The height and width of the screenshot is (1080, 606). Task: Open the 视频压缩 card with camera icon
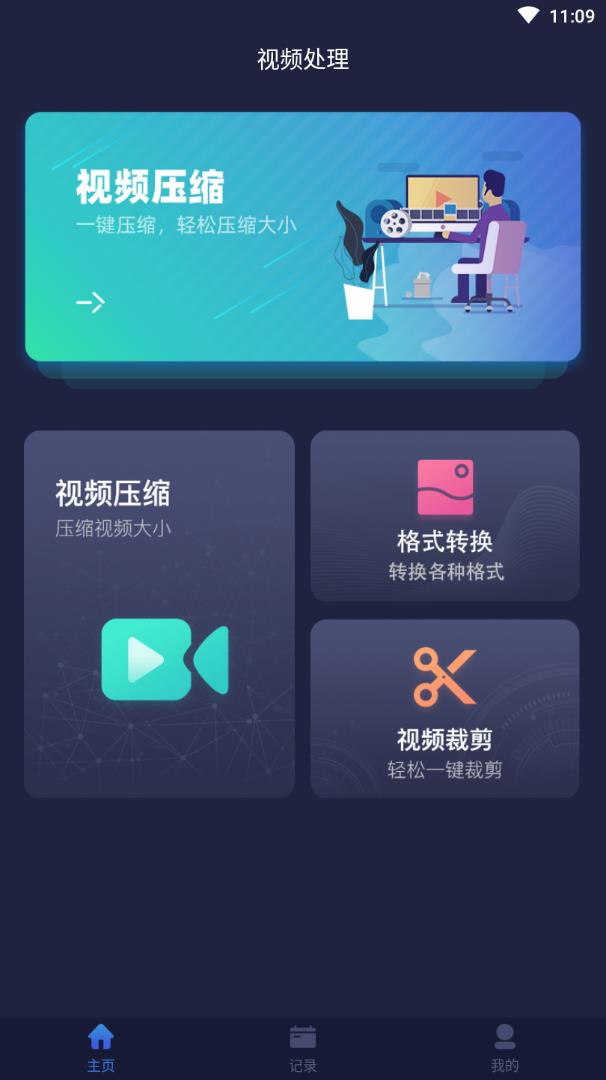pyautogui.click(x=159, y=614)
